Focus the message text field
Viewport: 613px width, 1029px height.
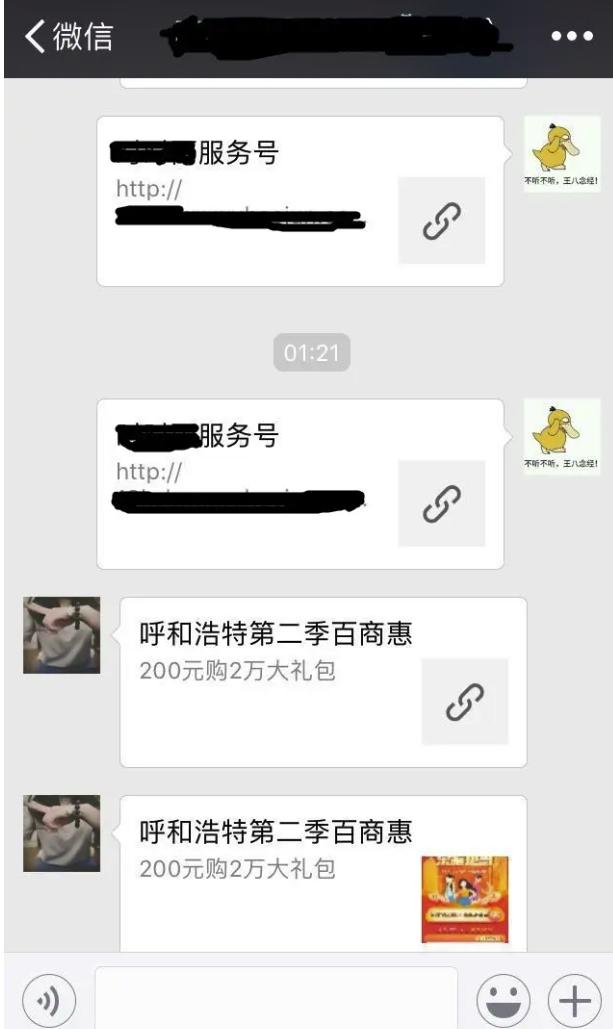tap(276, 999)
